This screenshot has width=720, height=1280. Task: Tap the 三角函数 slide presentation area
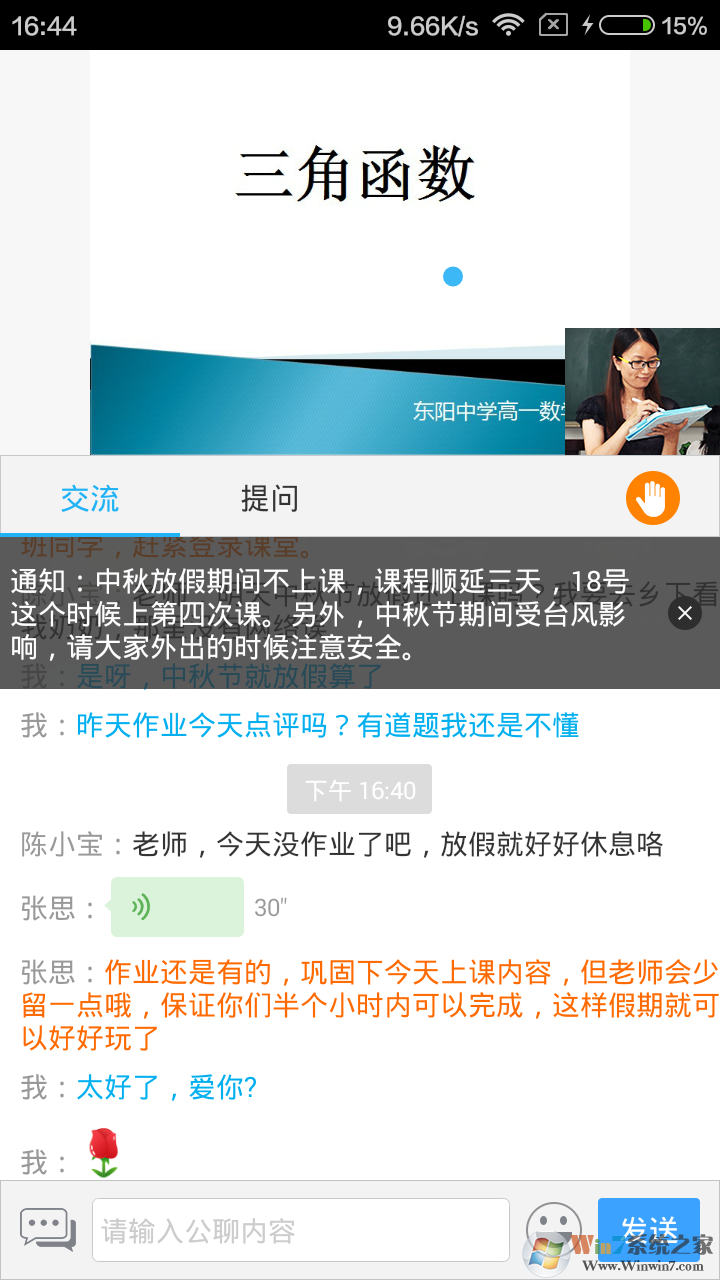pos(360,252)
